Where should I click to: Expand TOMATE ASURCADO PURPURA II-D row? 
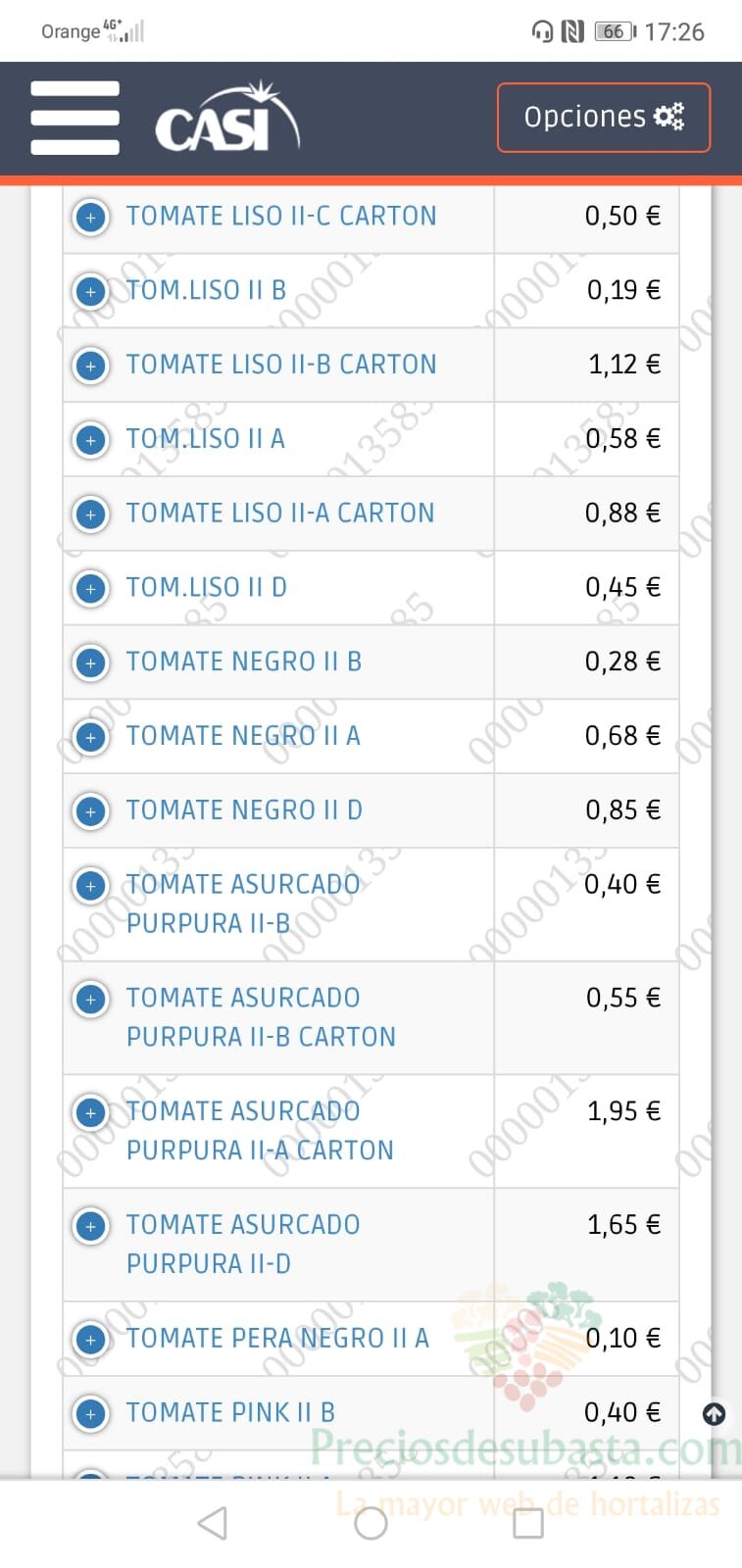pyautogui.click(x=91, y=1227)
